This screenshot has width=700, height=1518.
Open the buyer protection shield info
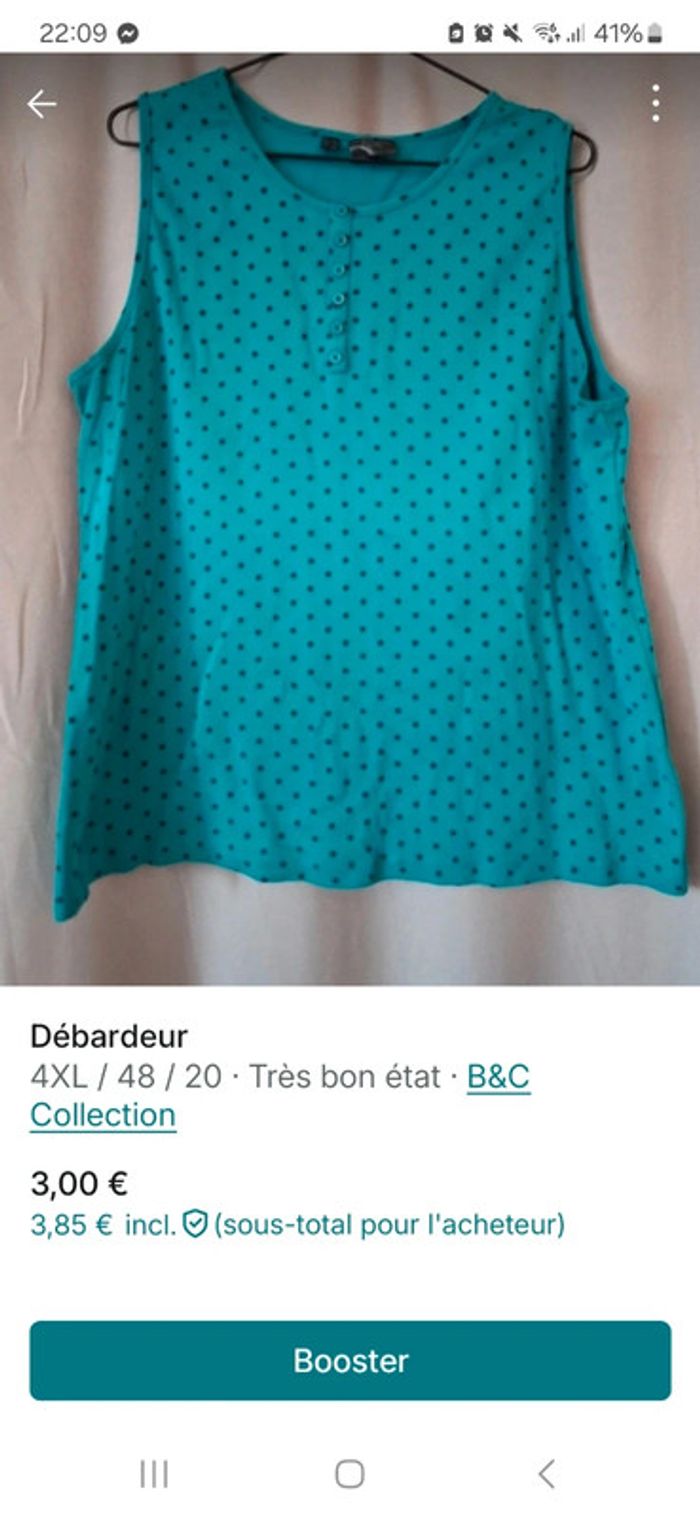click(x=195, y=1223)
